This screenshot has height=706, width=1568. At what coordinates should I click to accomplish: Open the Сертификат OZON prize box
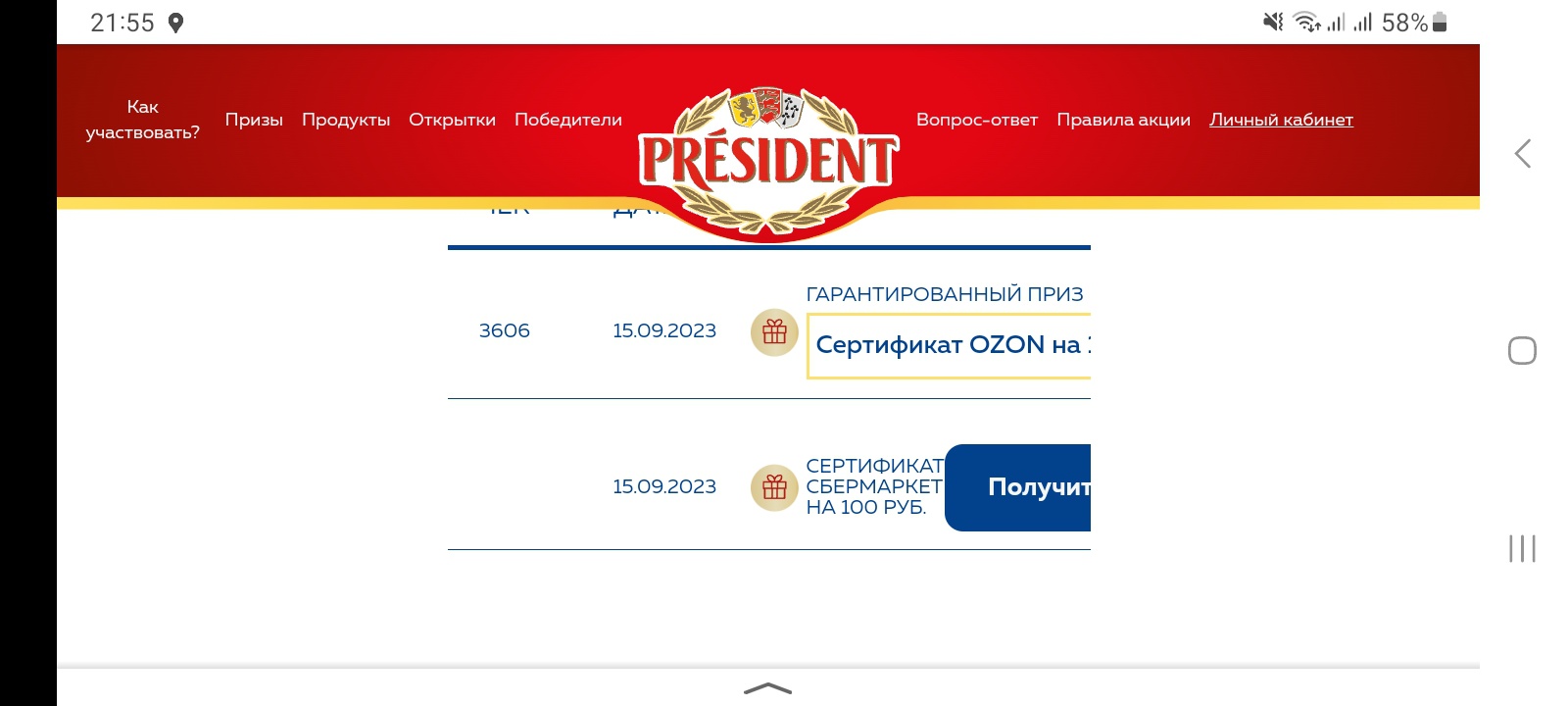949,345
